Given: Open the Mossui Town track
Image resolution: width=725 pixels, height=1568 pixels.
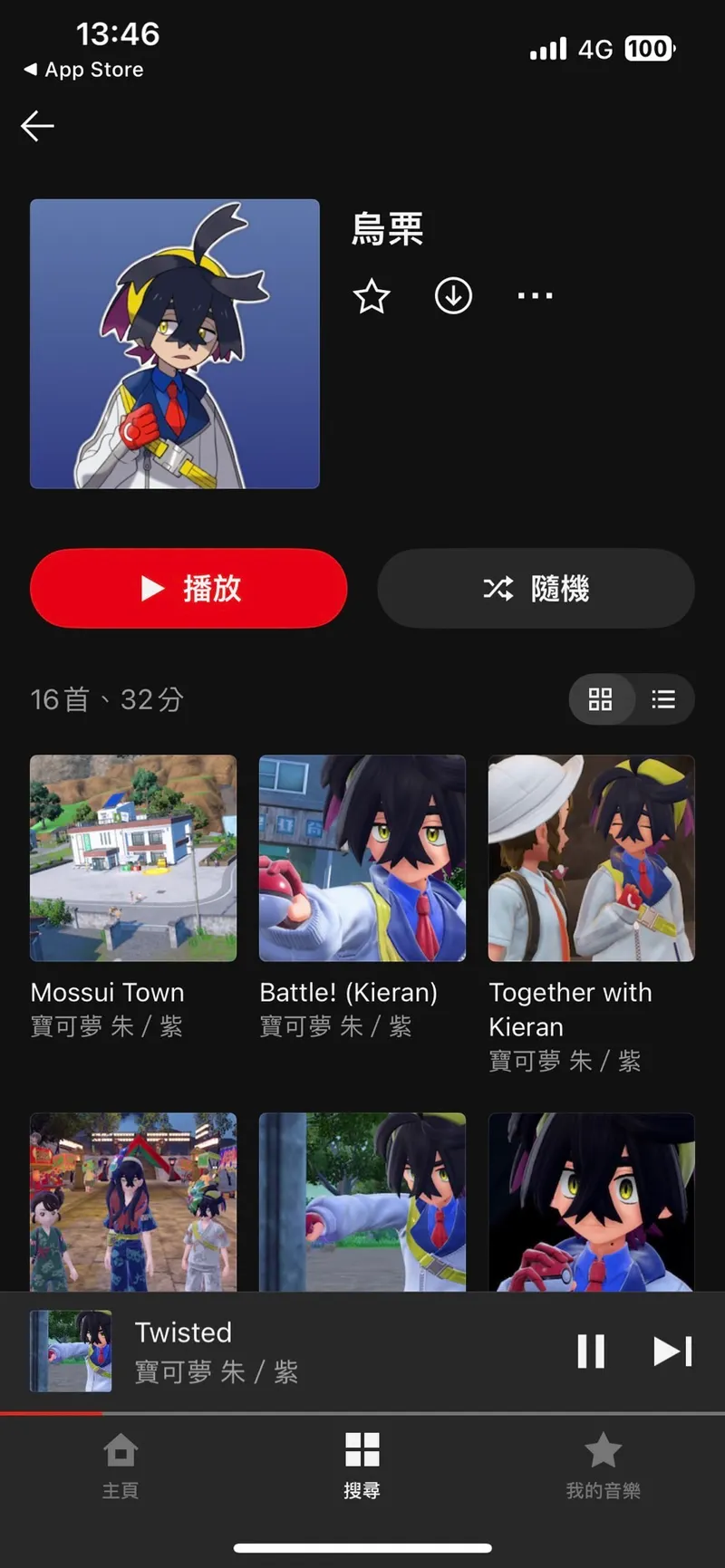Looking at the screenshot, I should coord(133,858).
